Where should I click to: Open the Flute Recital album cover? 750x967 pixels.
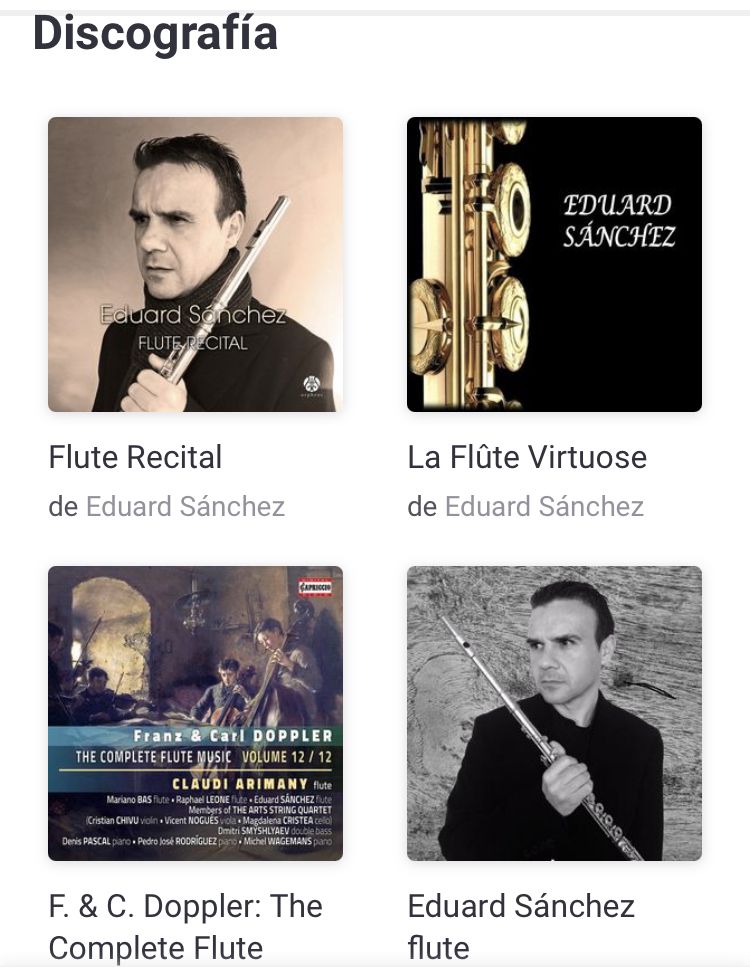coord(195,264)
